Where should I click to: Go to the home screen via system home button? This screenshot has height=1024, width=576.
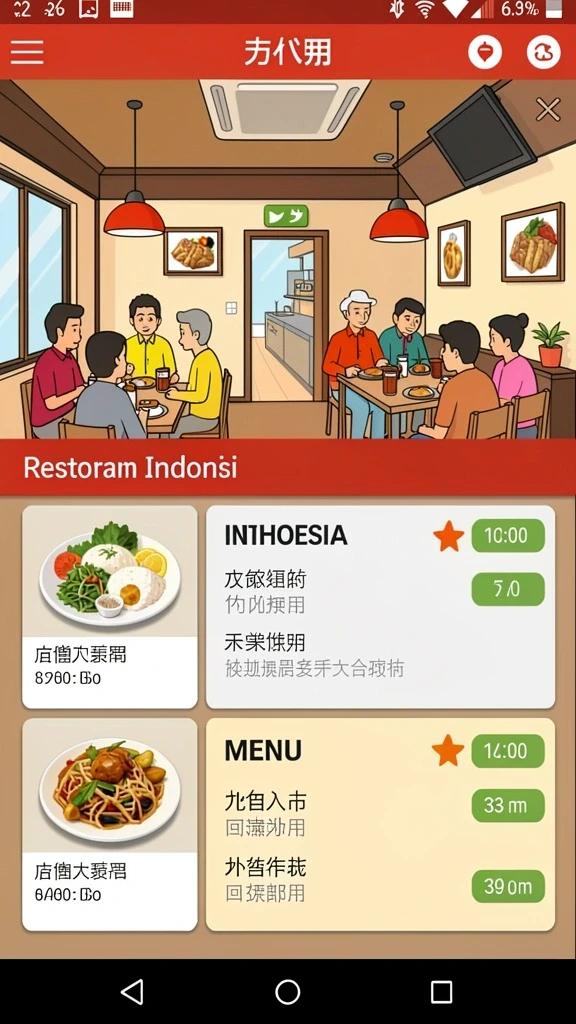point(287,991)
